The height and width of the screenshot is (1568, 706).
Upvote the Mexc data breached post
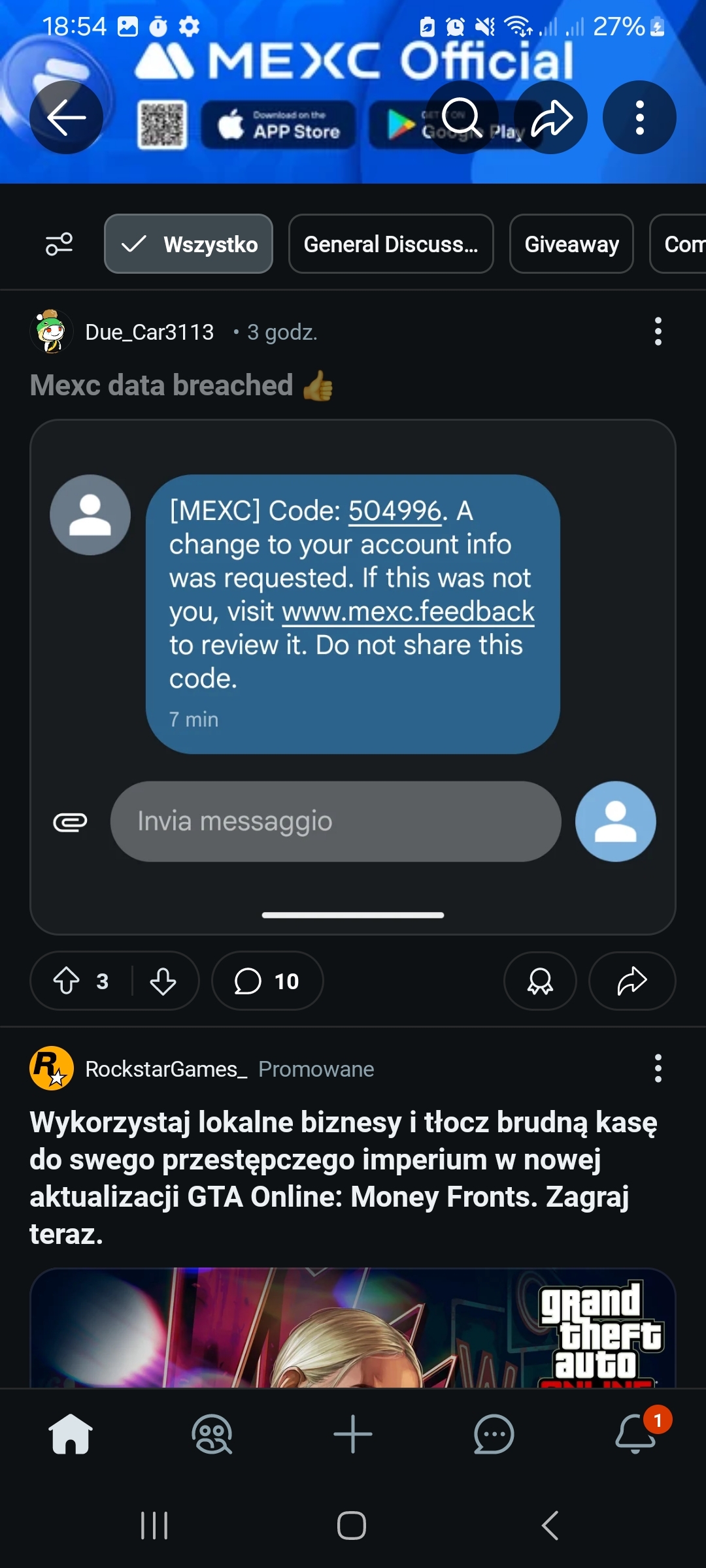66,981
